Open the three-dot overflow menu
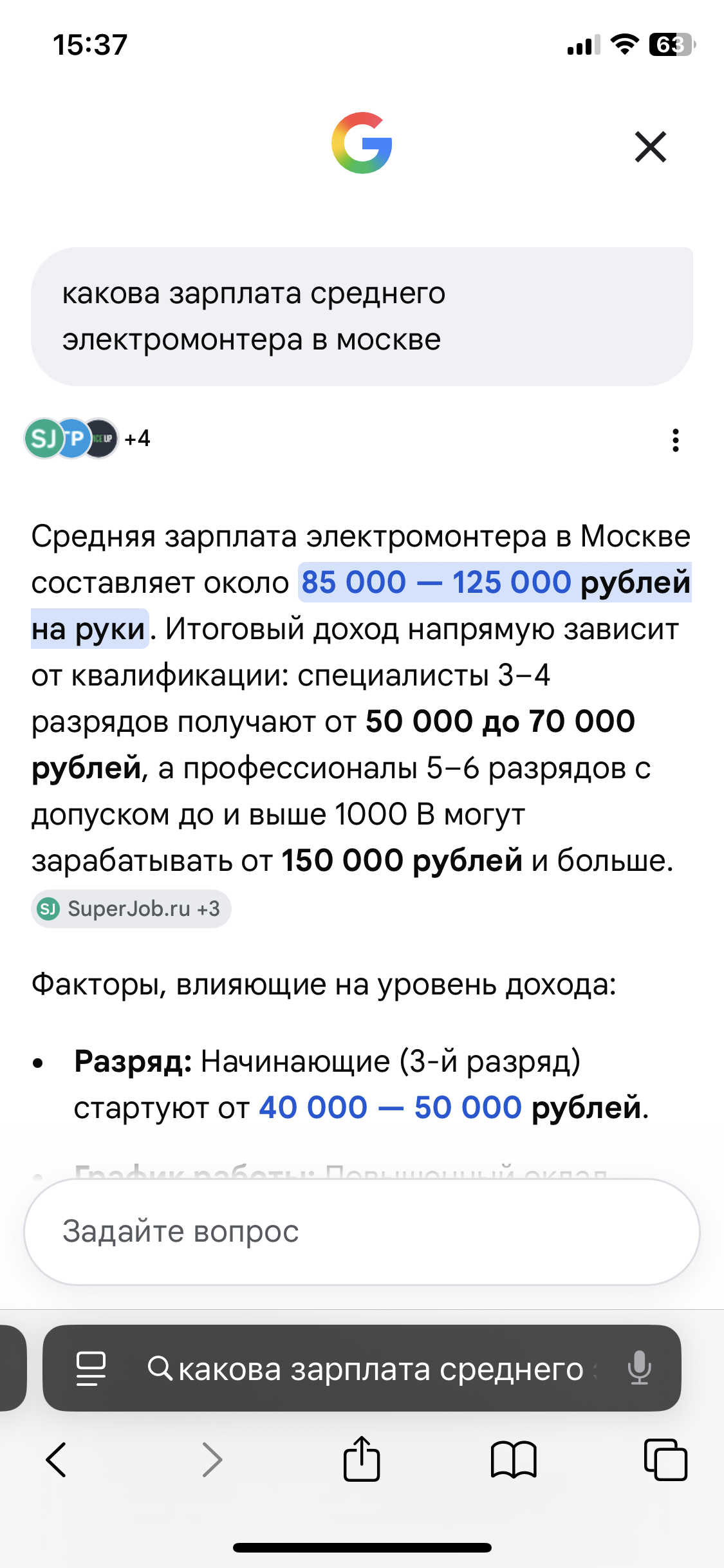 [675, 440]
